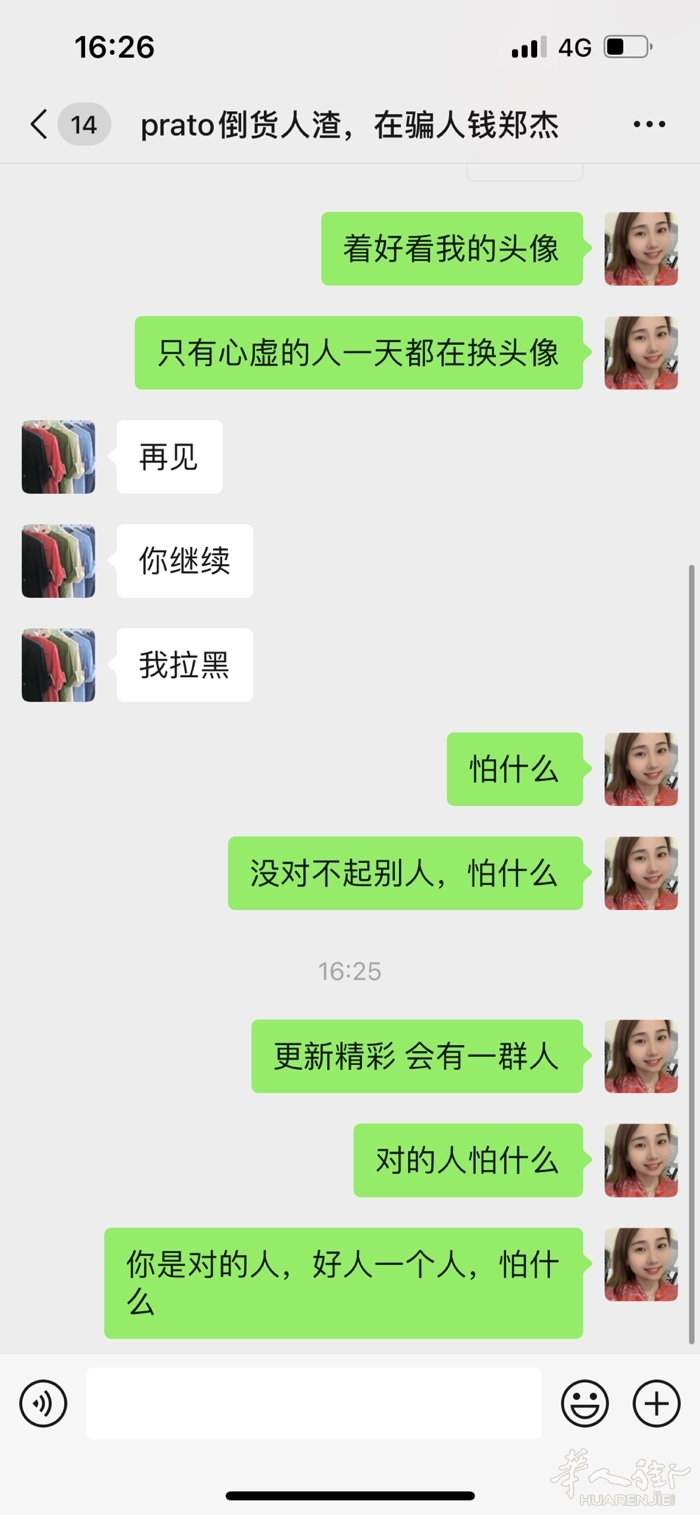Open the chat info overflow menu
Viewport: 700px width, 1515px height.
[649, 125]
